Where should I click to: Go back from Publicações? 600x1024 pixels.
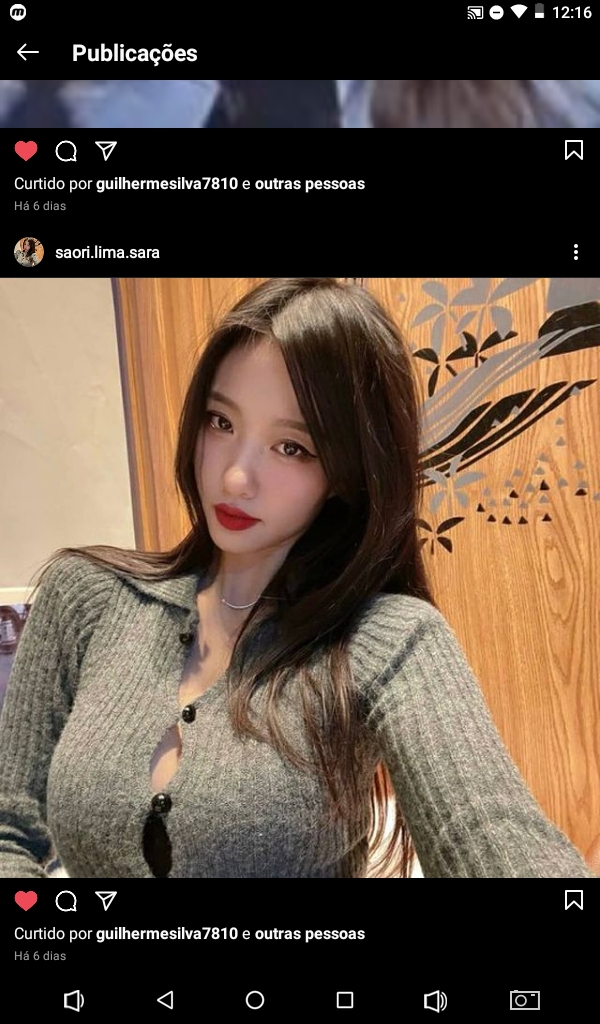[x=28, y=53]
